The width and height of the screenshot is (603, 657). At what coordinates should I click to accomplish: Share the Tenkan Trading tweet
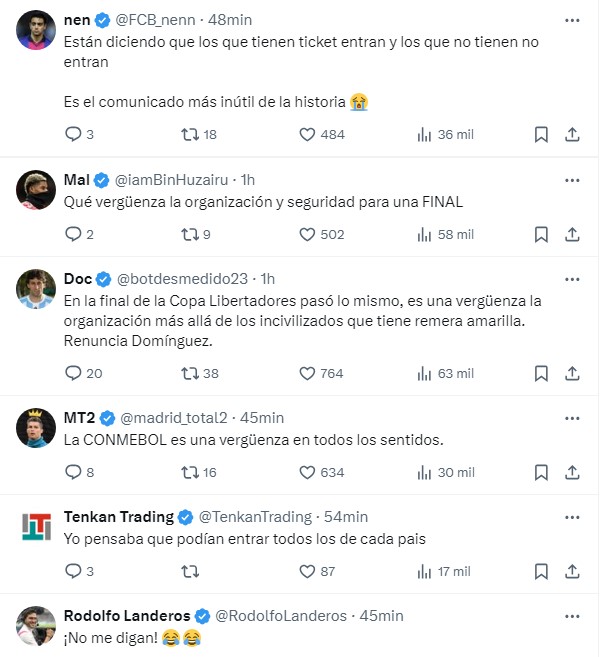(x=572, y=571)
